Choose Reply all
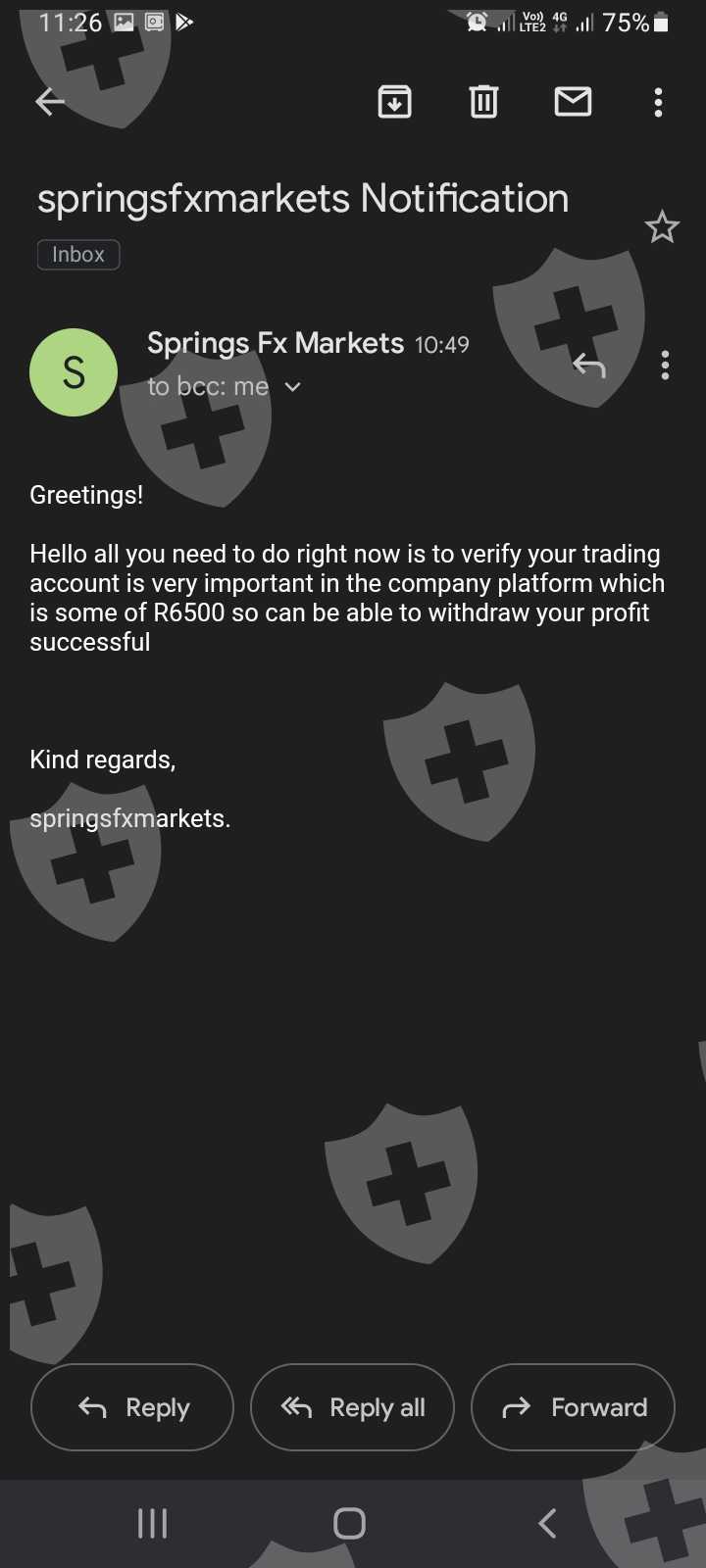706x1568 pixels. [353, 1407]
